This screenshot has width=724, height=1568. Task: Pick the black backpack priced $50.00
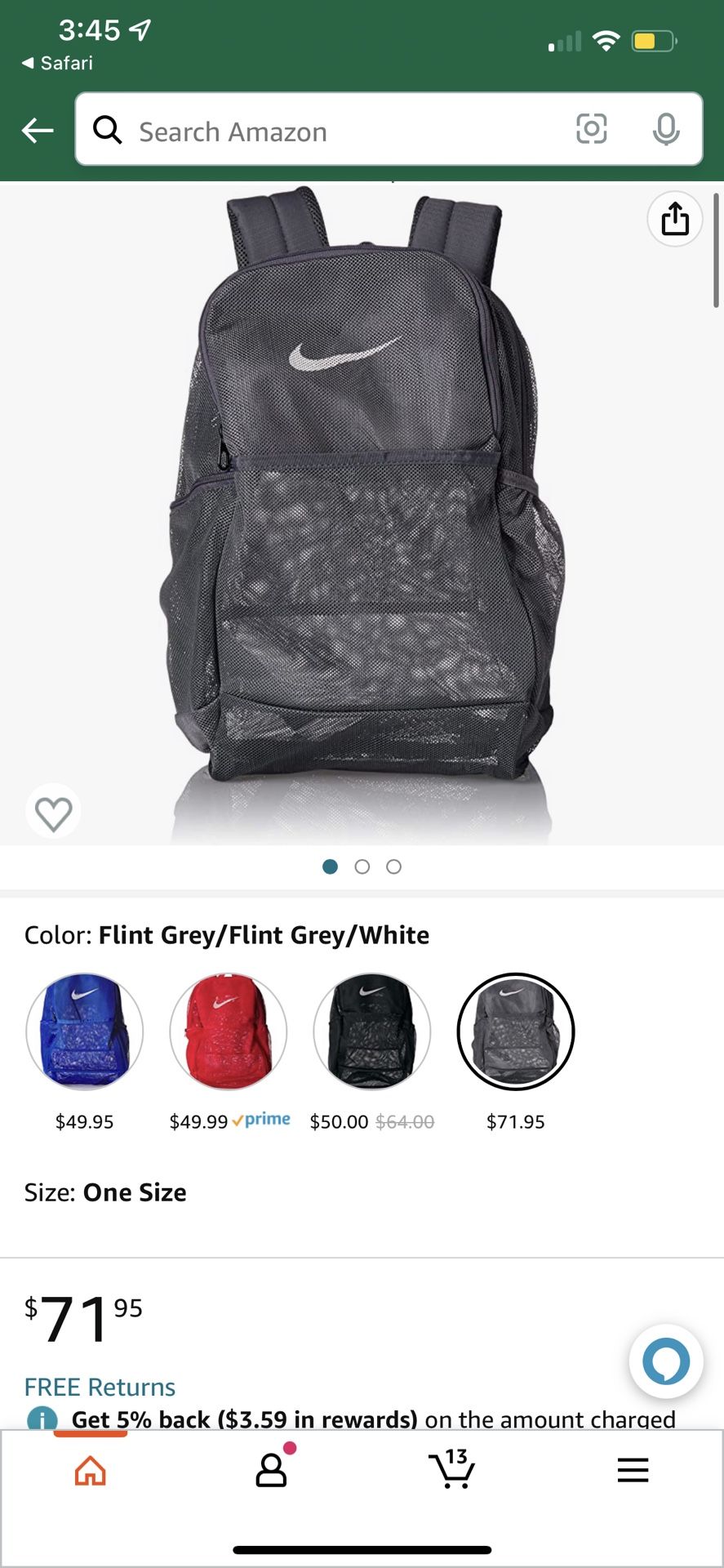coord(372,1031)
